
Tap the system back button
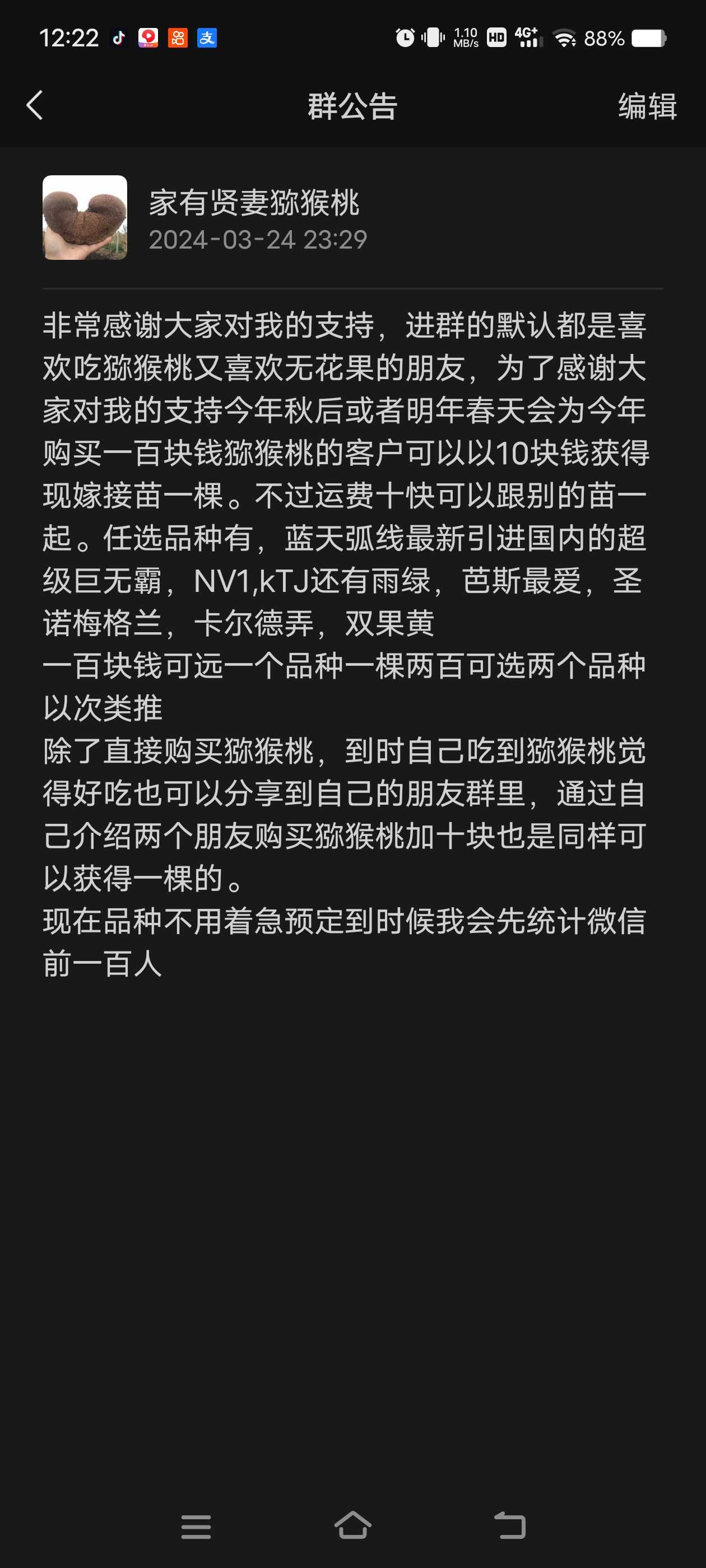pos(509,1525)
